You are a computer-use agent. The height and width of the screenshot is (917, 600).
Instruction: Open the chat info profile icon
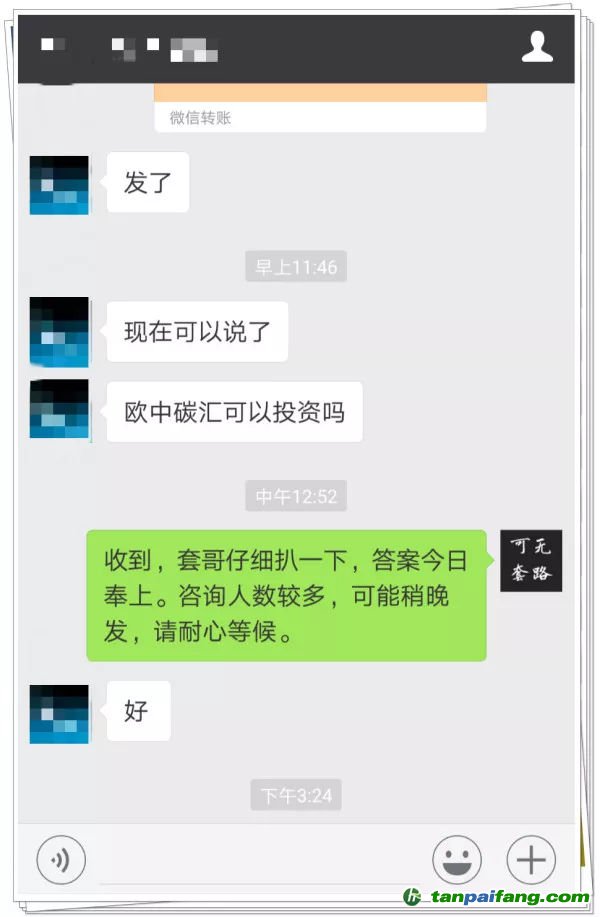tap(537, 47)
